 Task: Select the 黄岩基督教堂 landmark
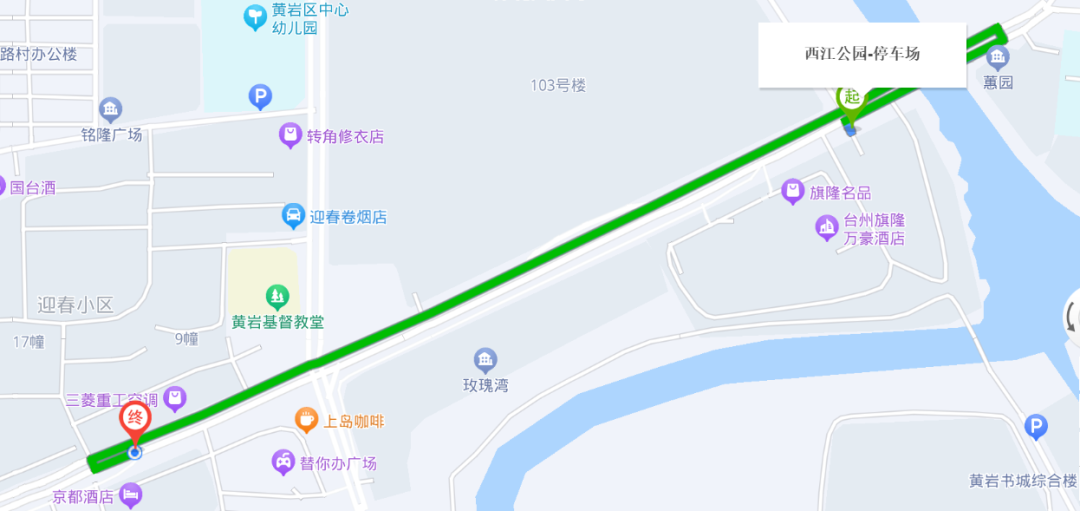pos(277,297)
